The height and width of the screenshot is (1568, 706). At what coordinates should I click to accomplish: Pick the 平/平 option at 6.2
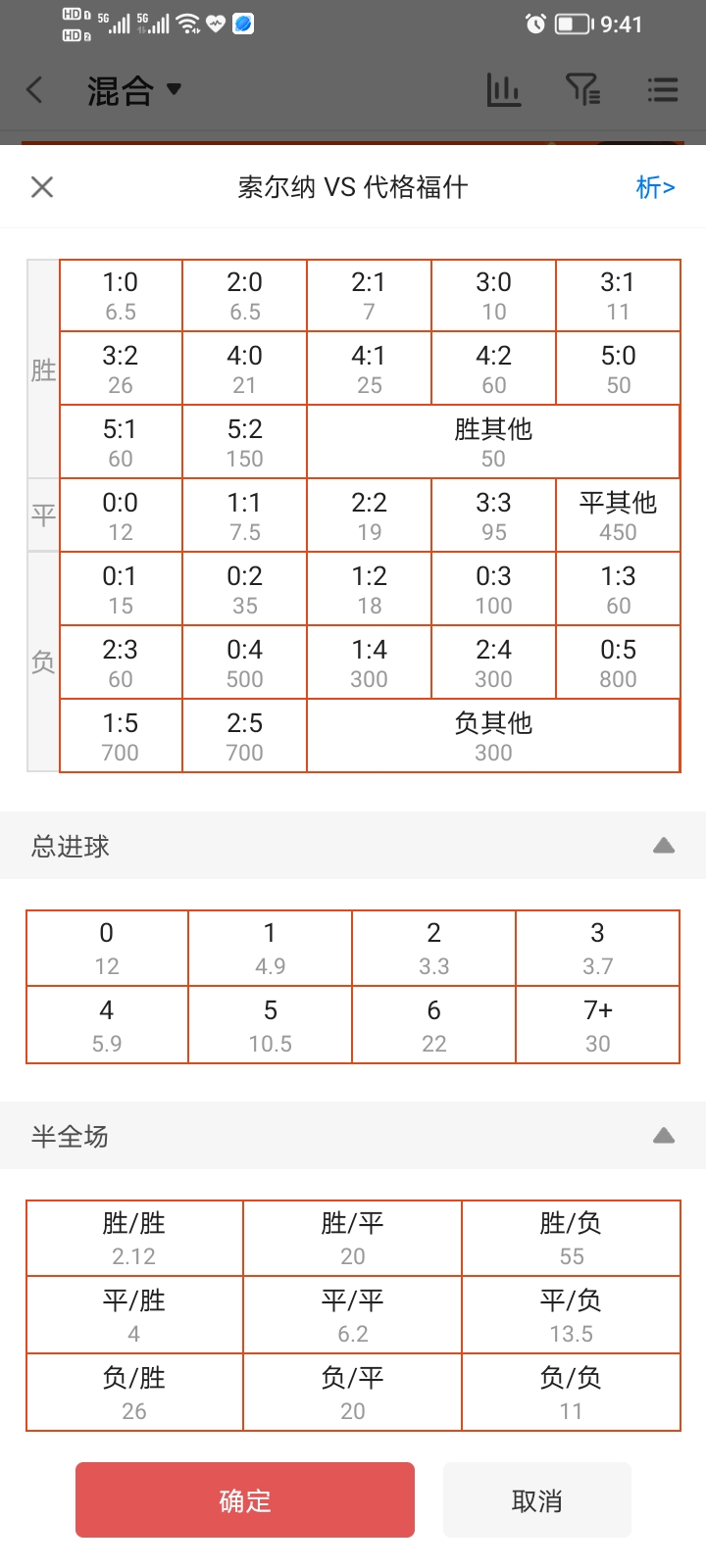click(x=352, y=1316)
